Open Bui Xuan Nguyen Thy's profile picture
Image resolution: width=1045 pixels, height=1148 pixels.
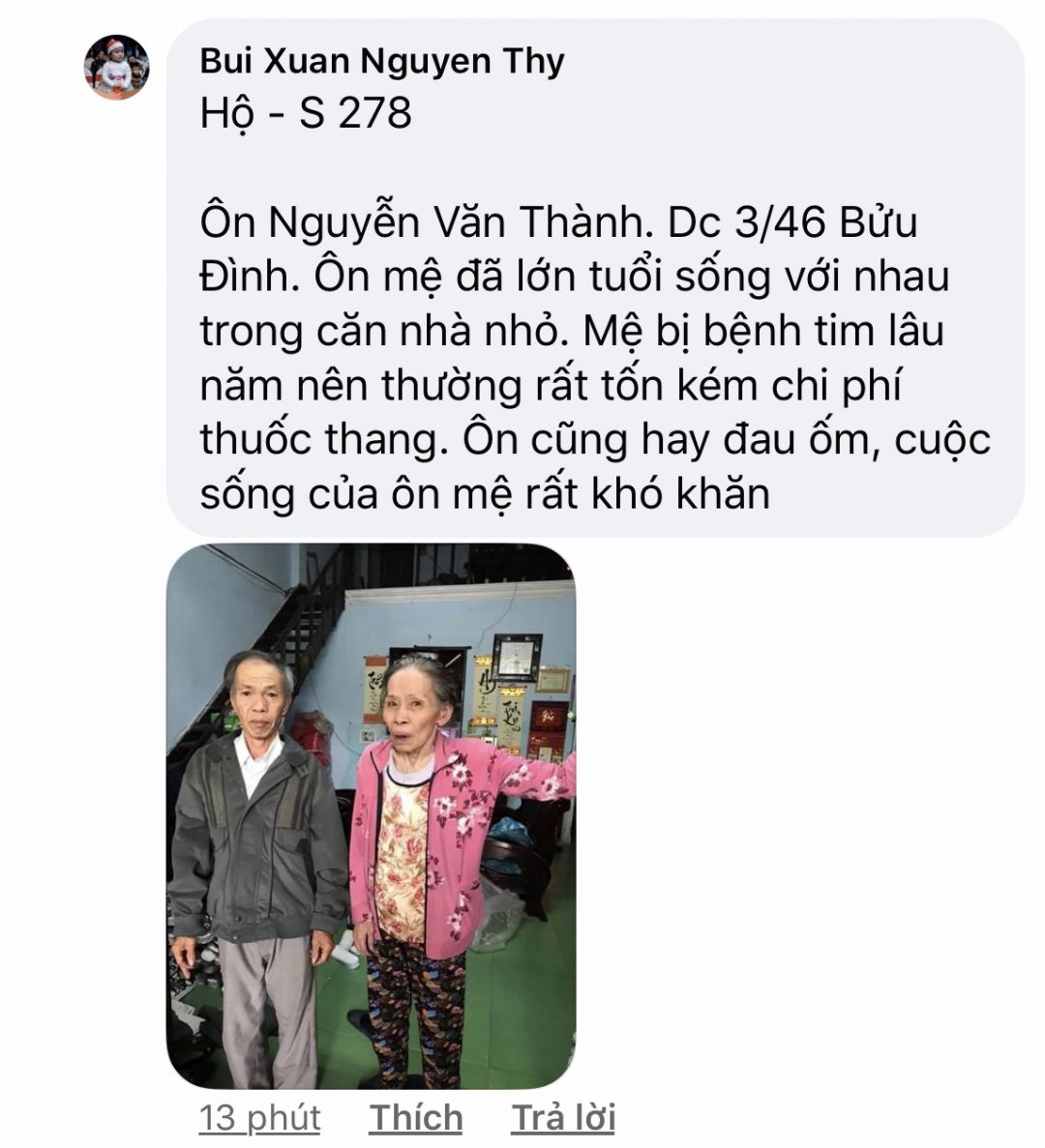coord(116,67)
